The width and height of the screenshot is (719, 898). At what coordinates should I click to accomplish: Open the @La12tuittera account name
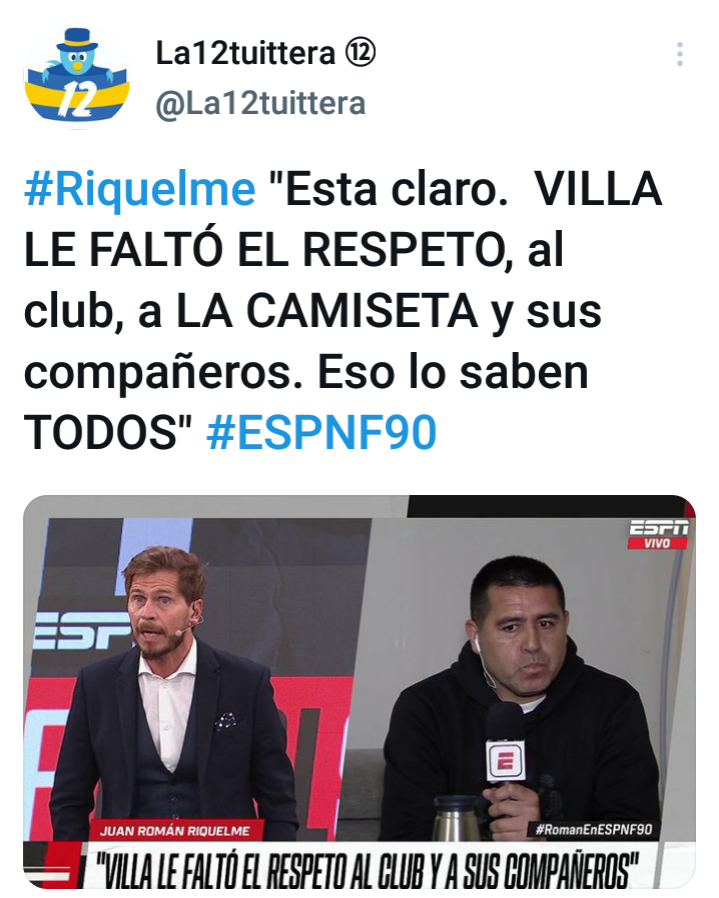pos(261,102)
